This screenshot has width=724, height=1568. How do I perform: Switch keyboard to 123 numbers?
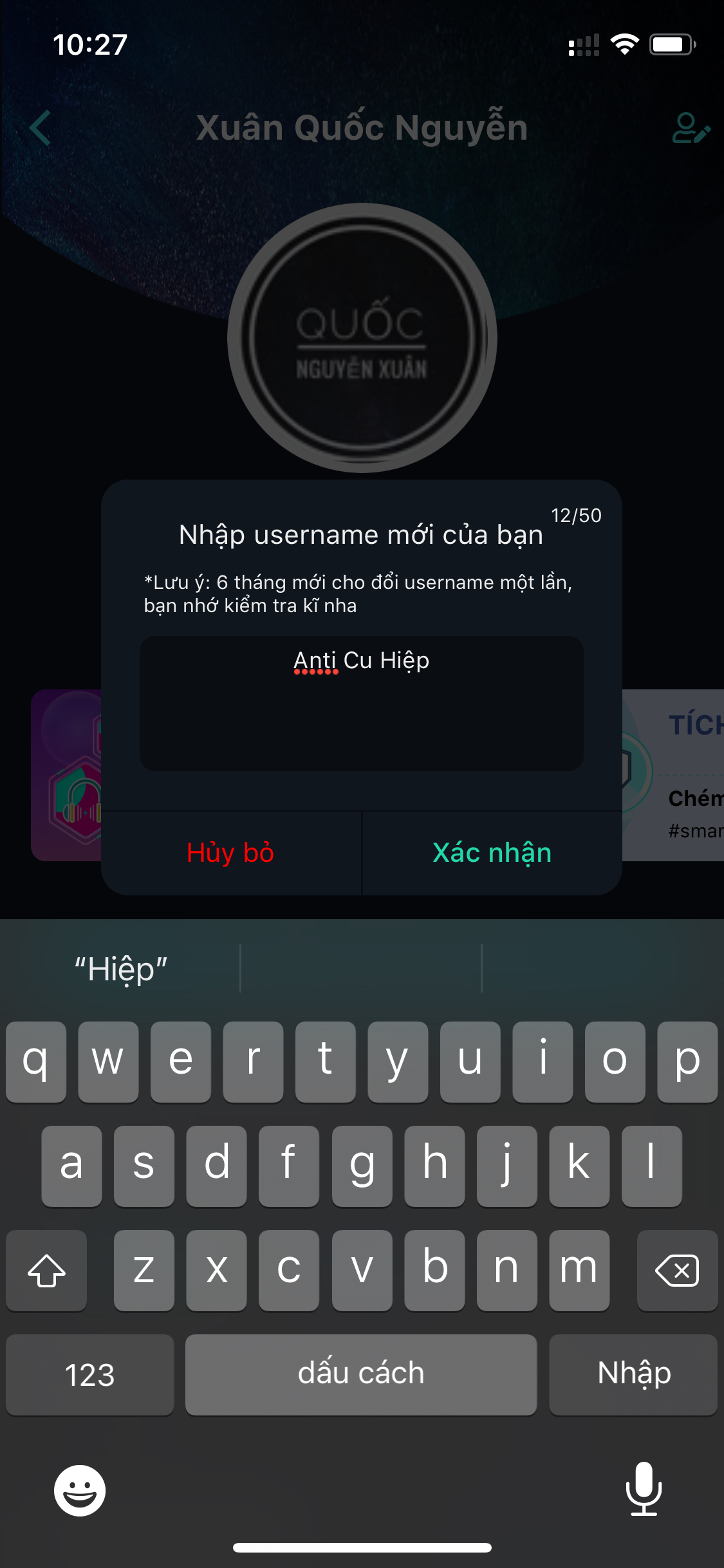point(90,1374)
